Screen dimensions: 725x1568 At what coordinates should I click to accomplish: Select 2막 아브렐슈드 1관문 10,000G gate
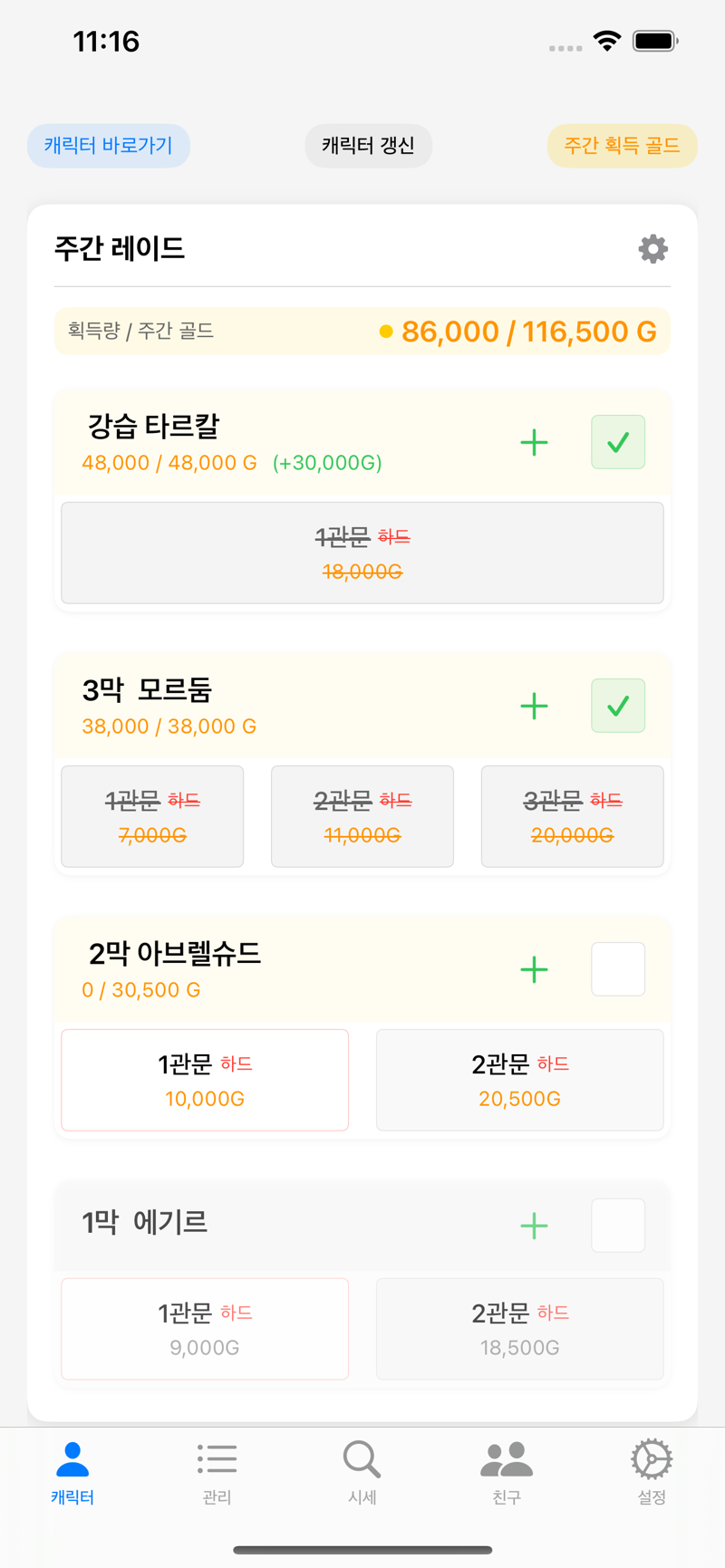pos(205,1080)
